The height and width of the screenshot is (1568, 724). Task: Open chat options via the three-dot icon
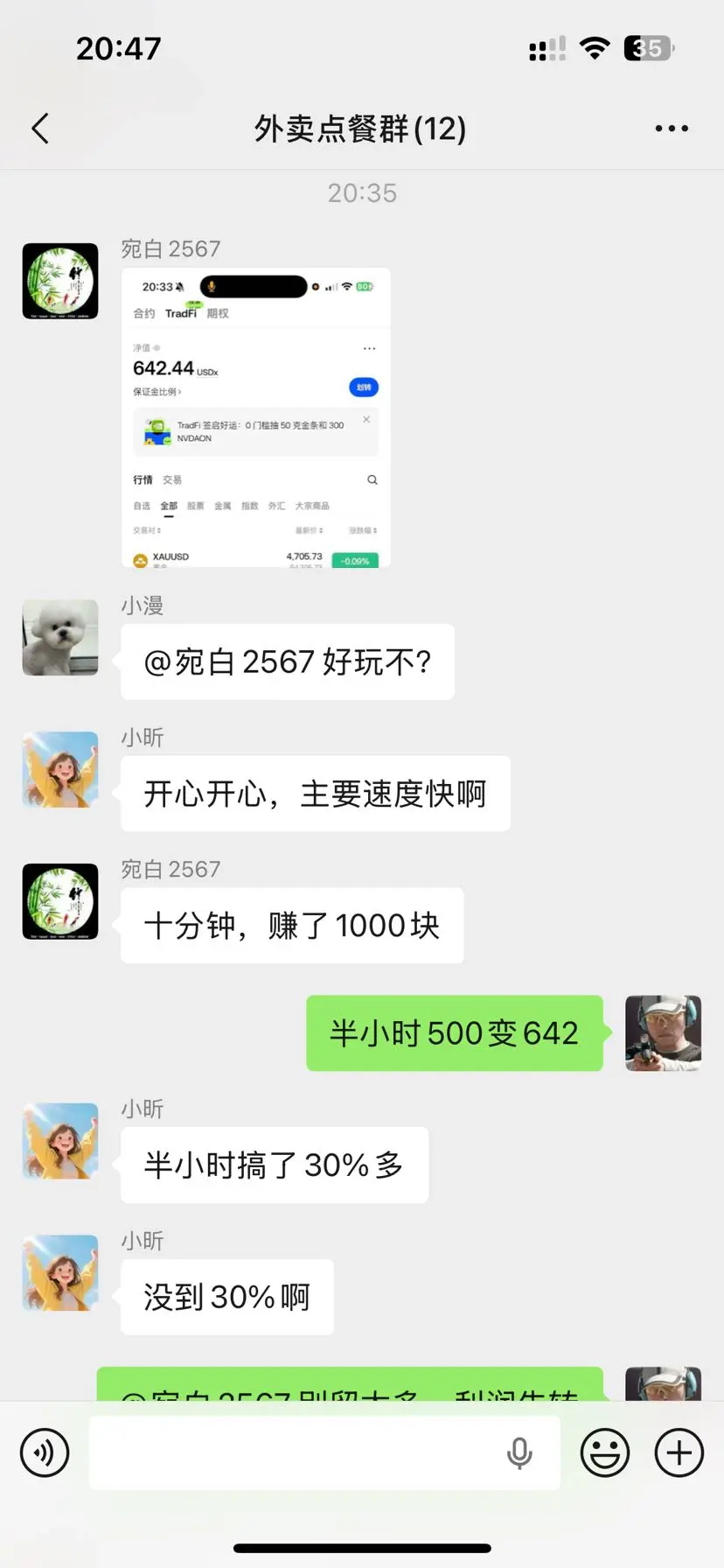pyautogui.click(x=672, y=128)
